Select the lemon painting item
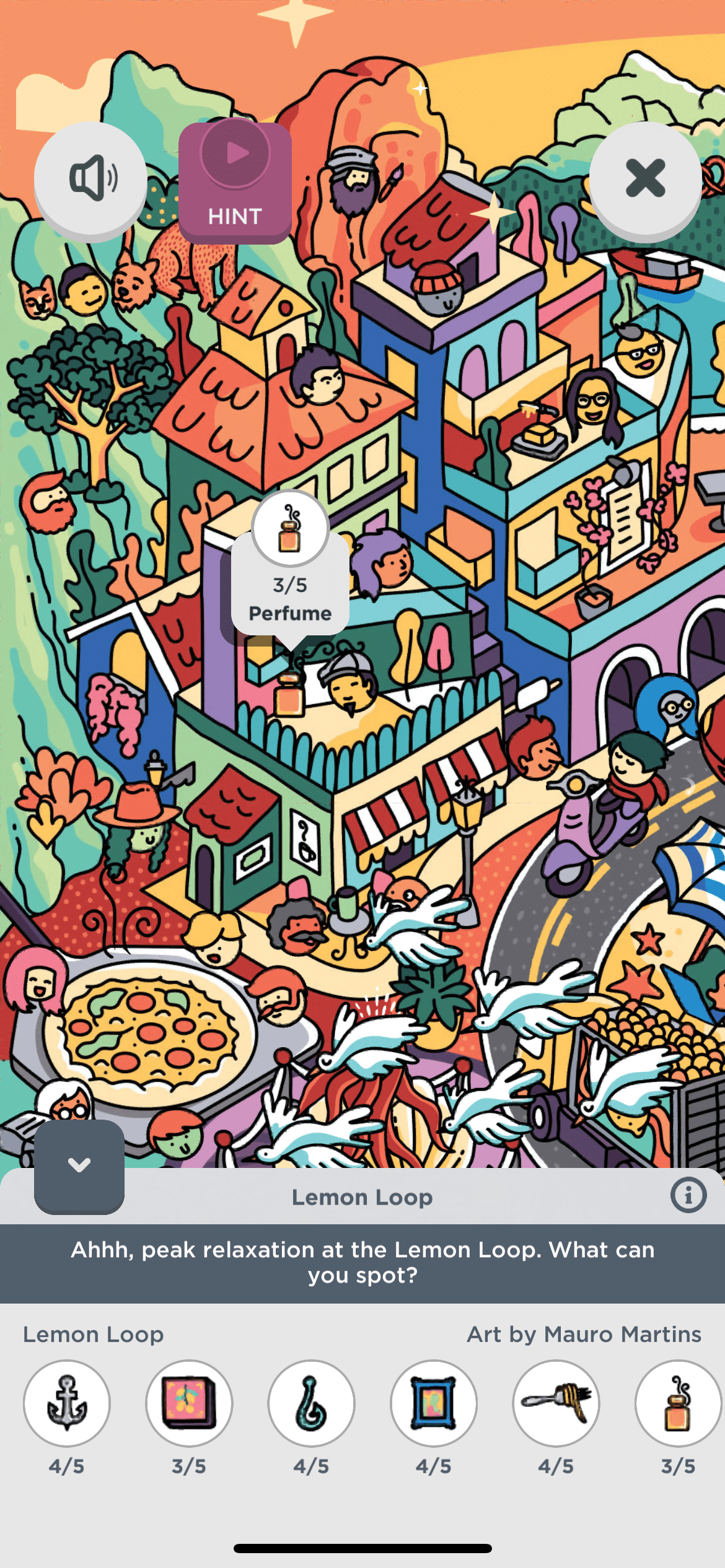The image size is (725, 1568). click(x=189, y=1403)
